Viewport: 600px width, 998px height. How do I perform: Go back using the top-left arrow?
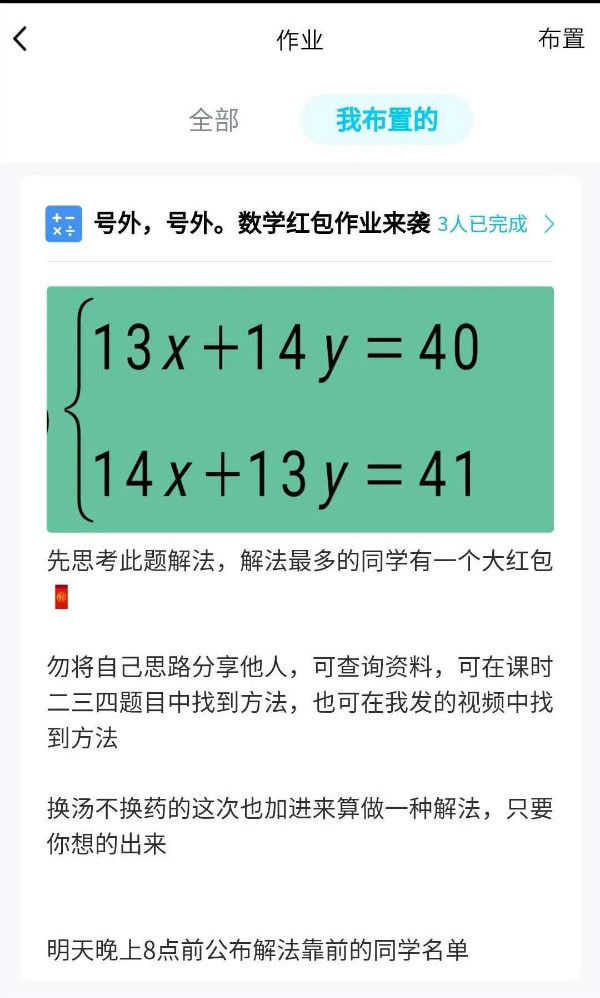[21, 39]
